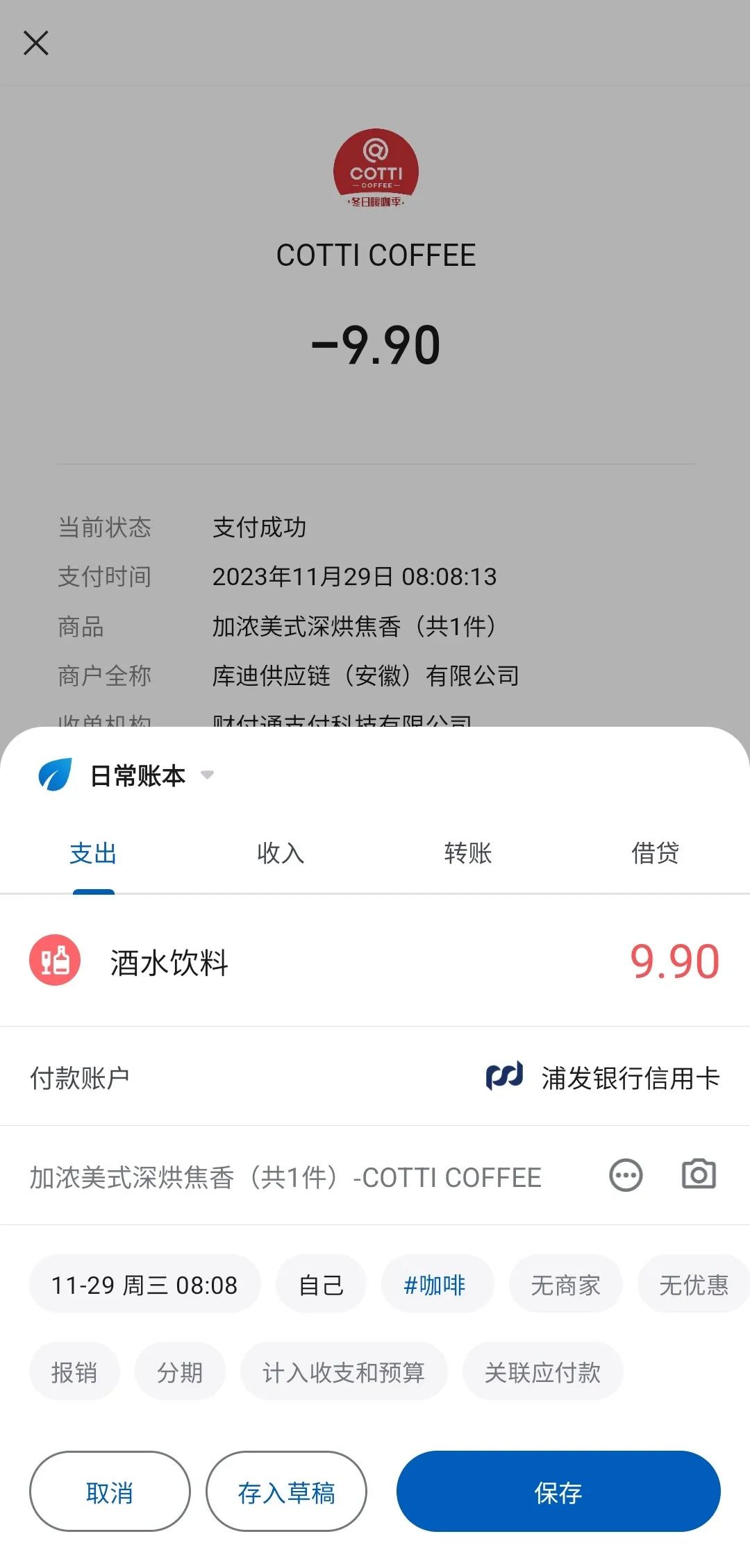Switch to the 借贷 tab
The image size is (750, 1568).
coord(655,853)
